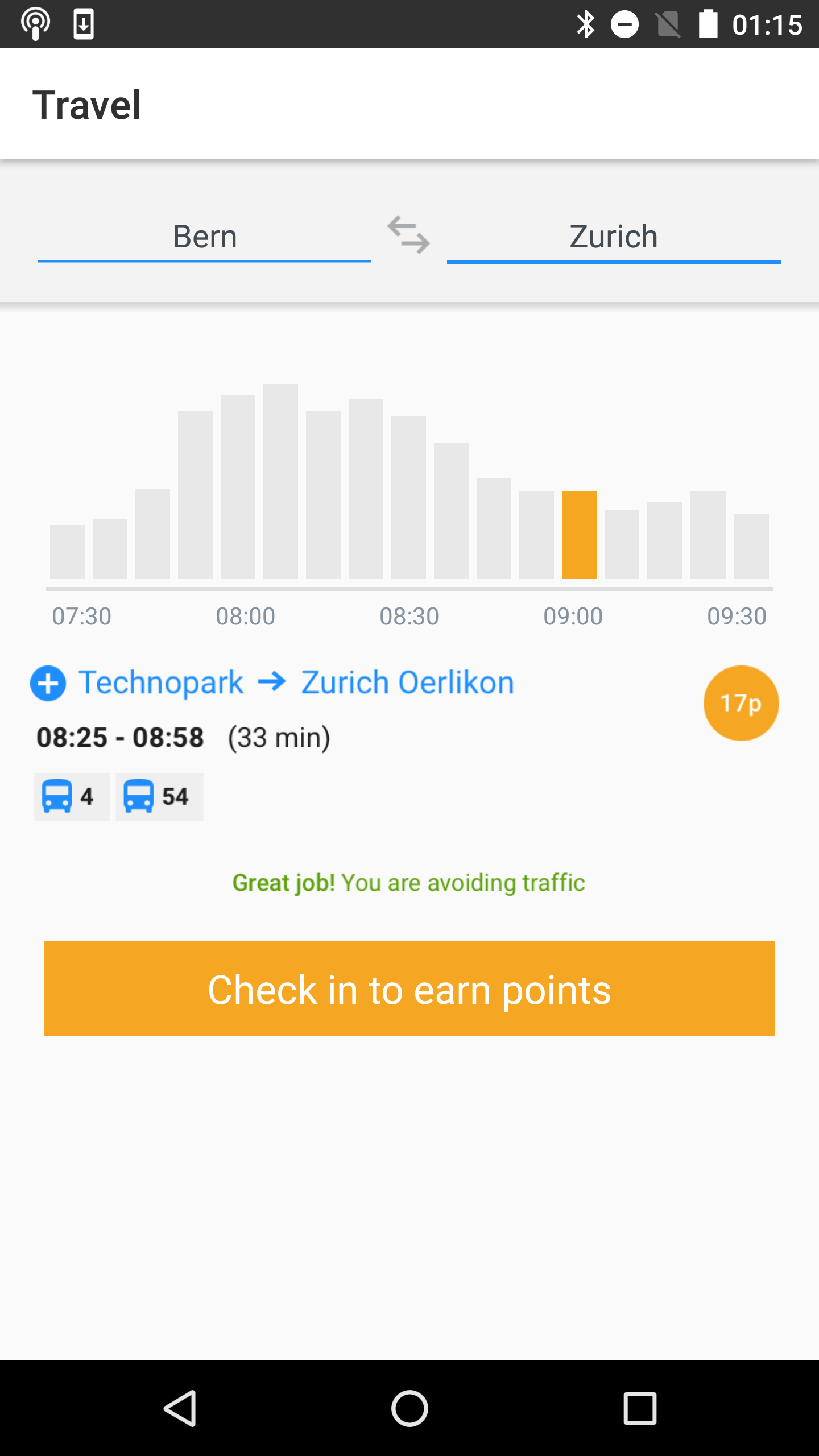819x1456 pixels.
Task: Check in to earn points
Action: point(409,988)
